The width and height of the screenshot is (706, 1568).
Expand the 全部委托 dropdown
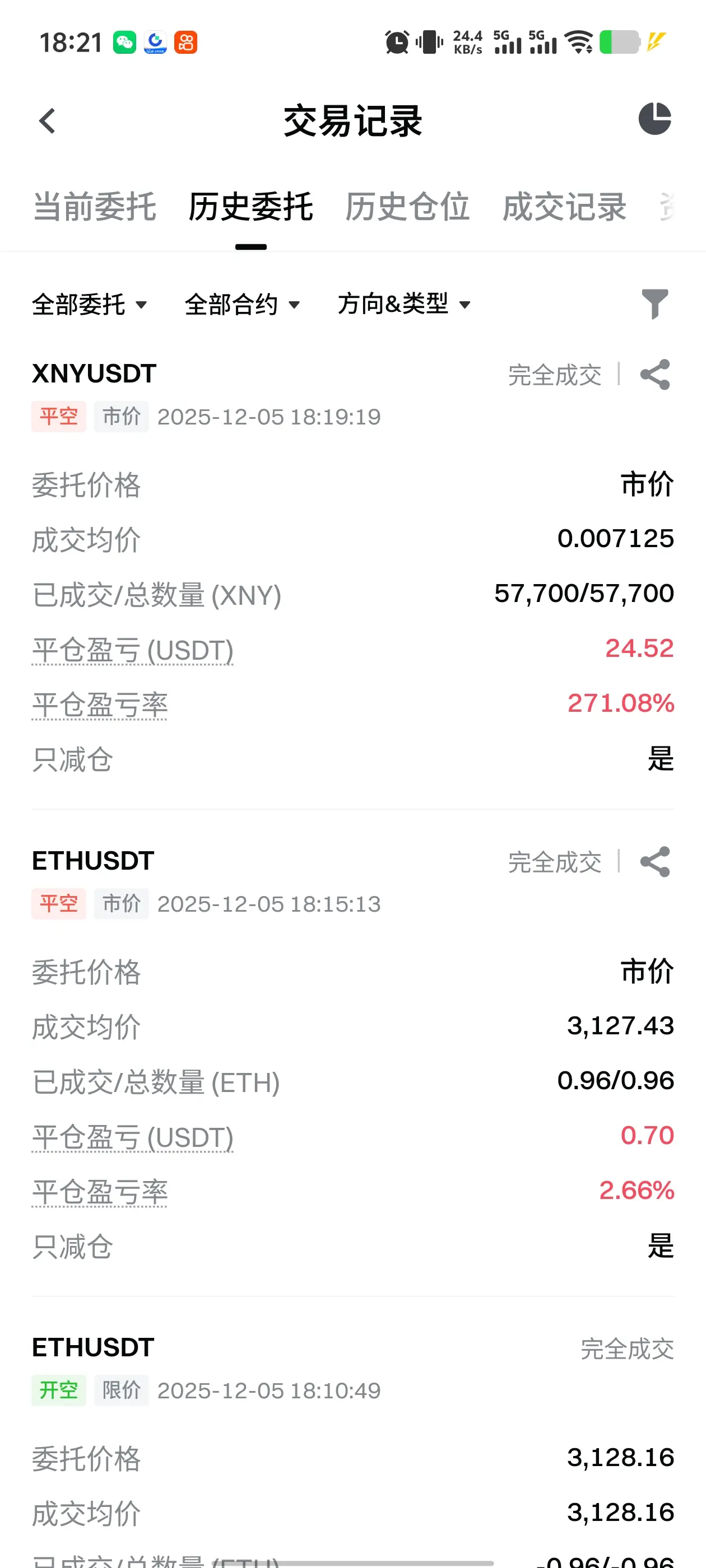click(x=89, y=304)
